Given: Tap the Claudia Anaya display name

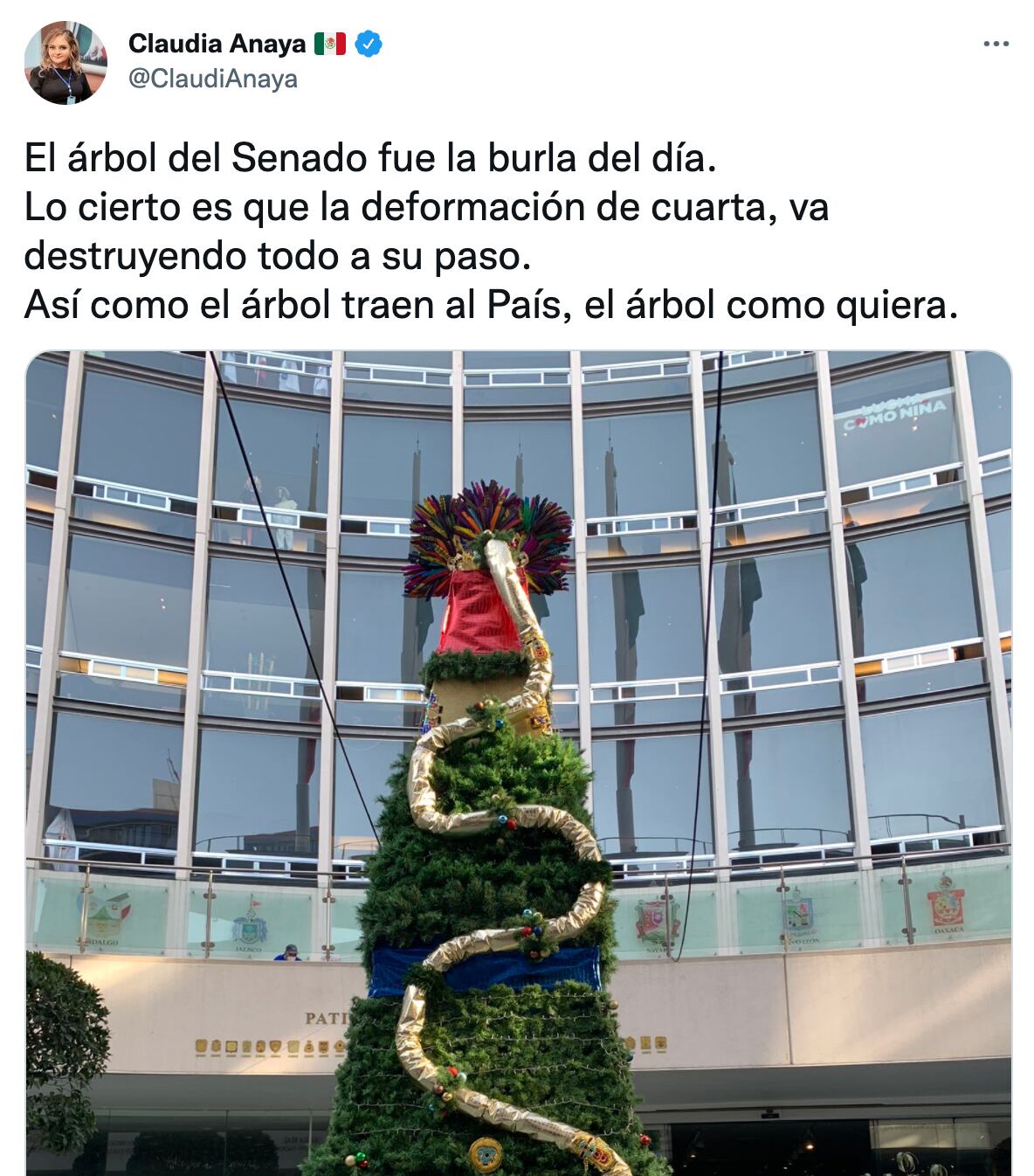Looking at the screenshot, I should [x=217, y=44].
